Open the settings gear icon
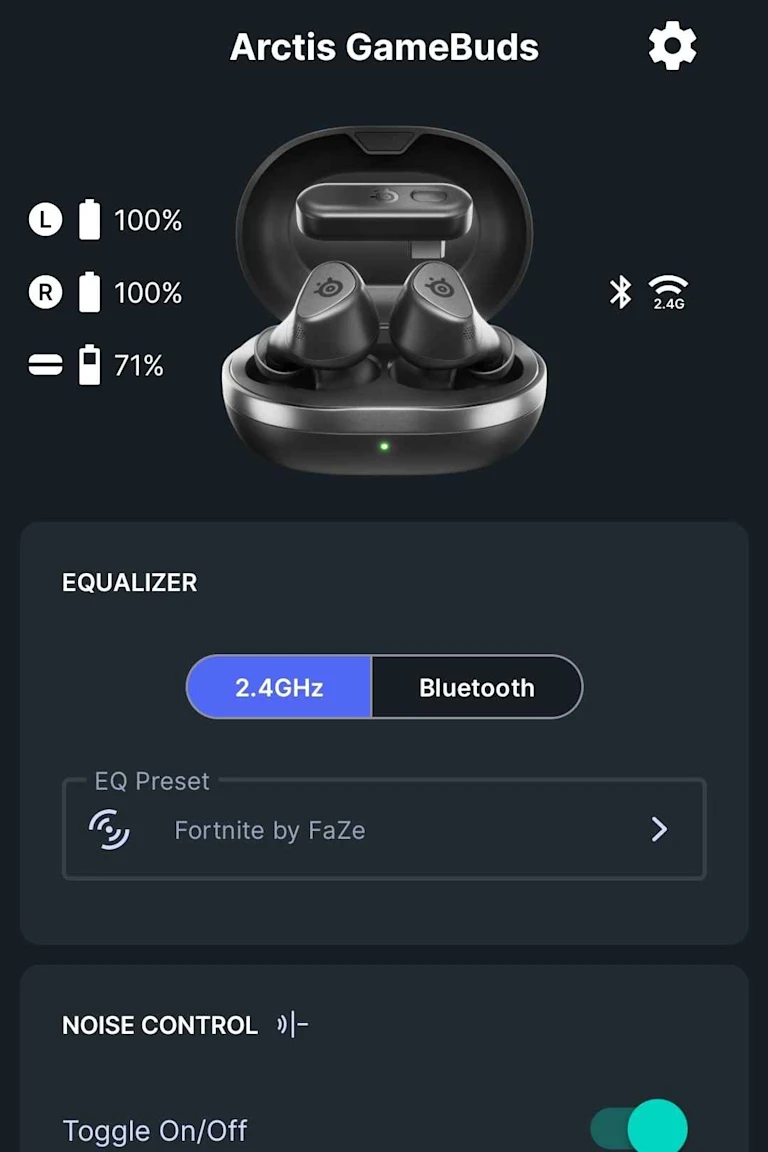Viewport: 768px width, 1152px height. 672,45
